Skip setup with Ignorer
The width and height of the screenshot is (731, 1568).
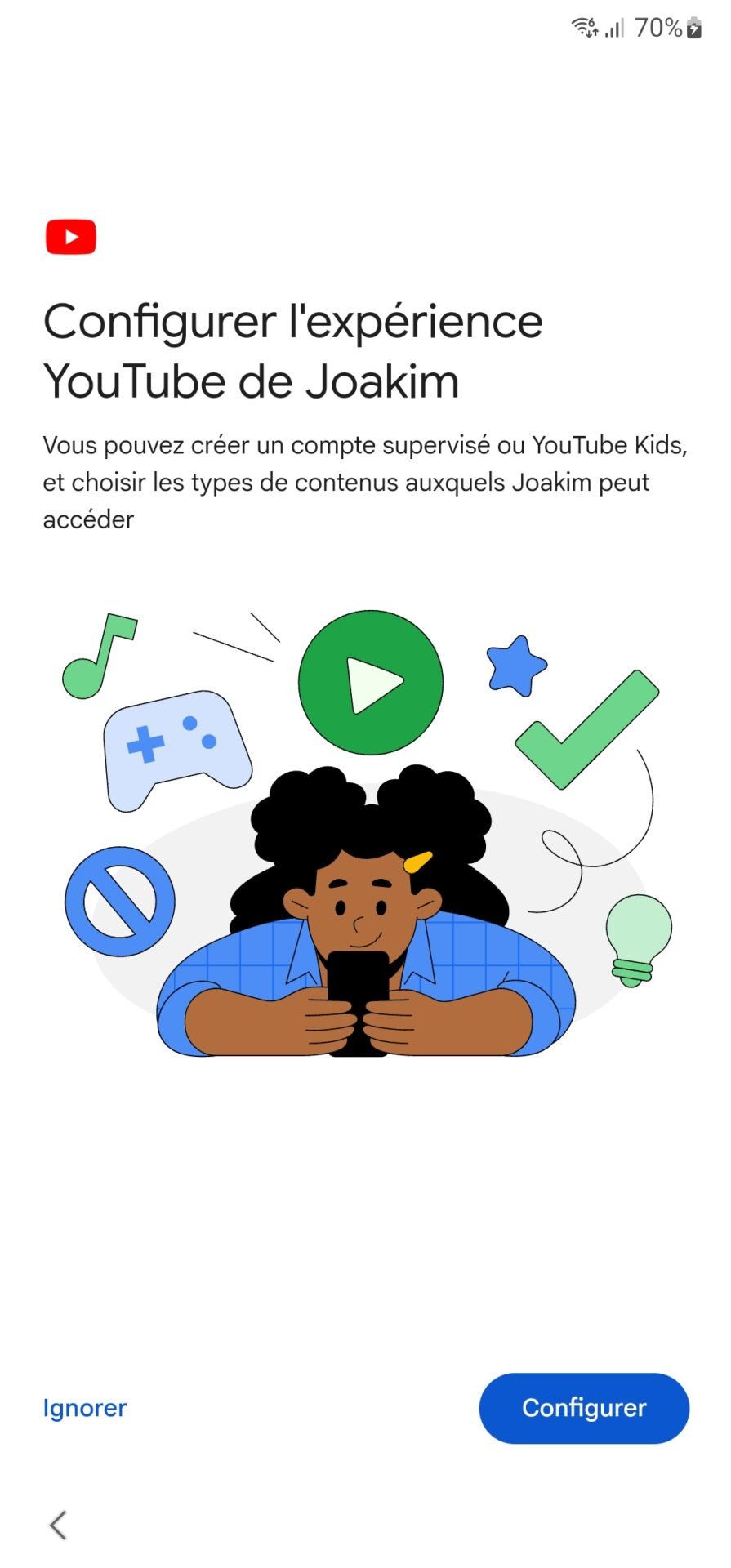pos(85,1408)
